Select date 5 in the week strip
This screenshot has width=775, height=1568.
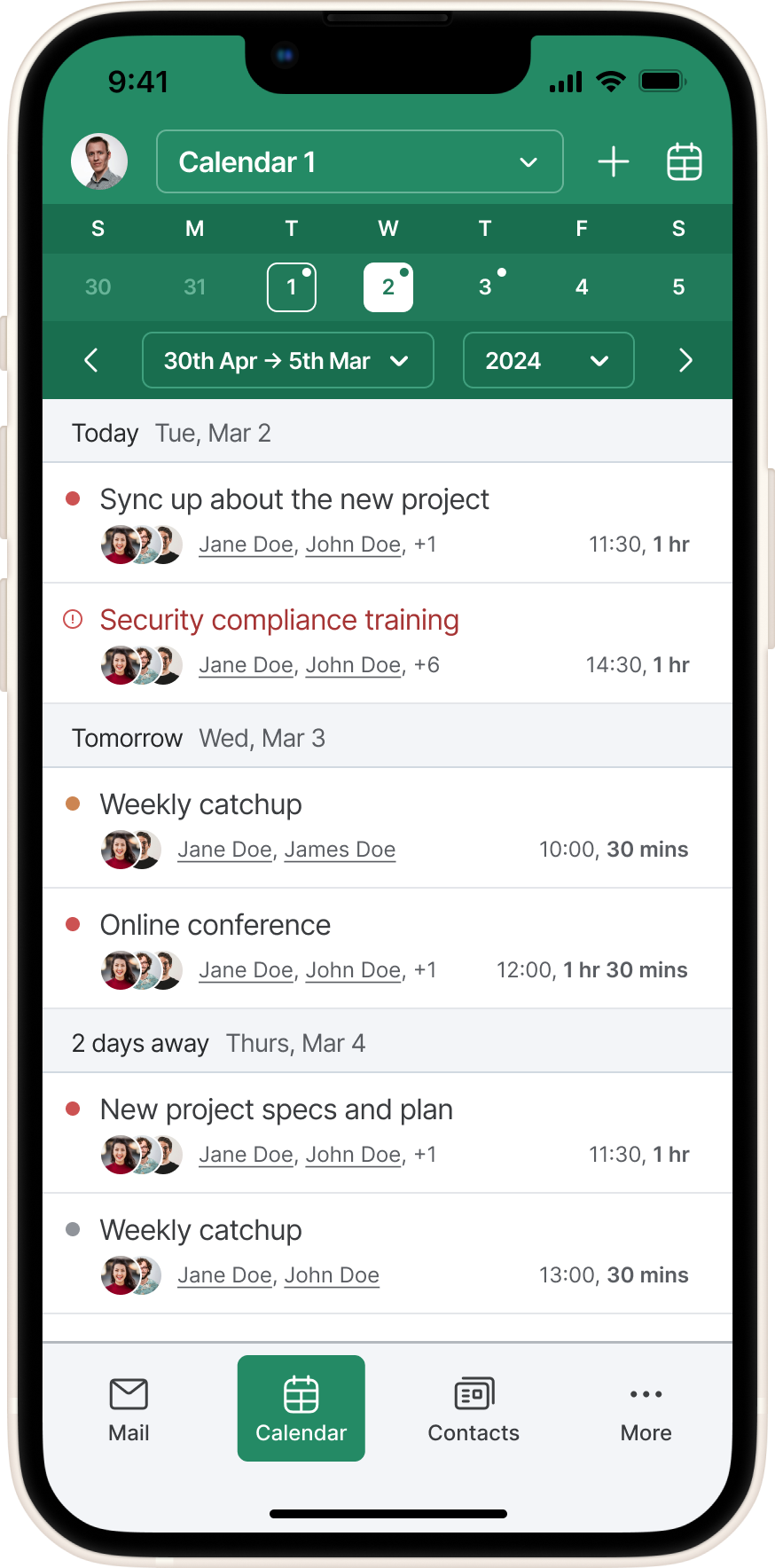678,286
